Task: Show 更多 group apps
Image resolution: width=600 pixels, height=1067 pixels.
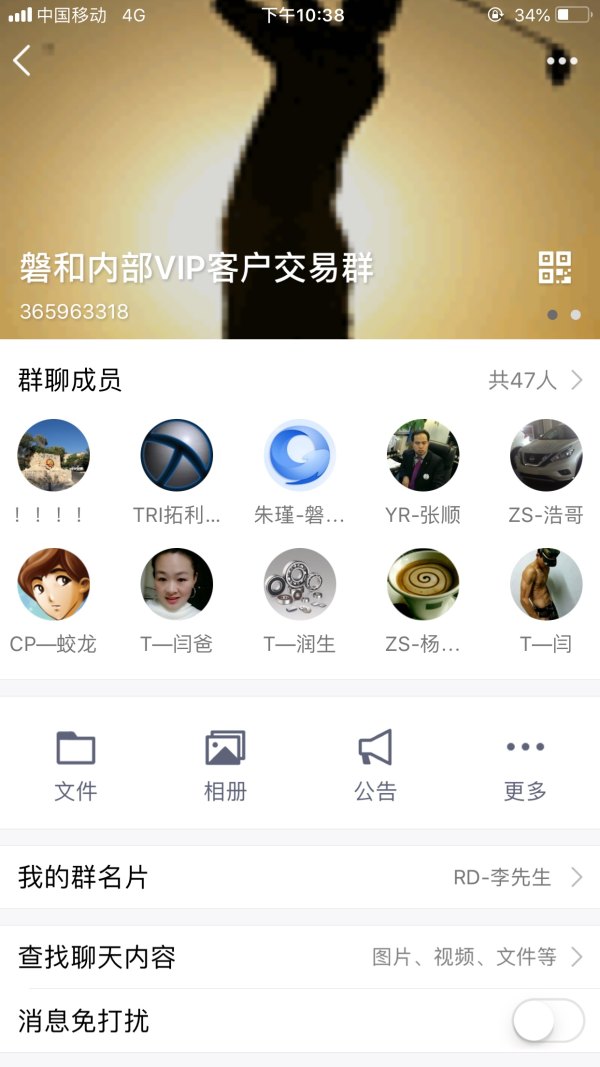Action: (525, 766)
